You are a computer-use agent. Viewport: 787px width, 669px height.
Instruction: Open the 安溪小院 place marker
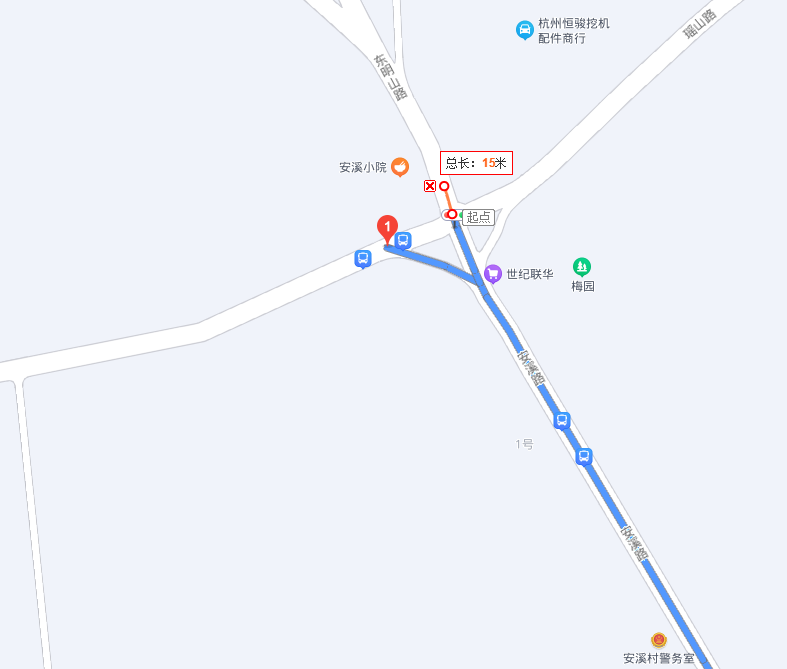click(x=399, y=167)
